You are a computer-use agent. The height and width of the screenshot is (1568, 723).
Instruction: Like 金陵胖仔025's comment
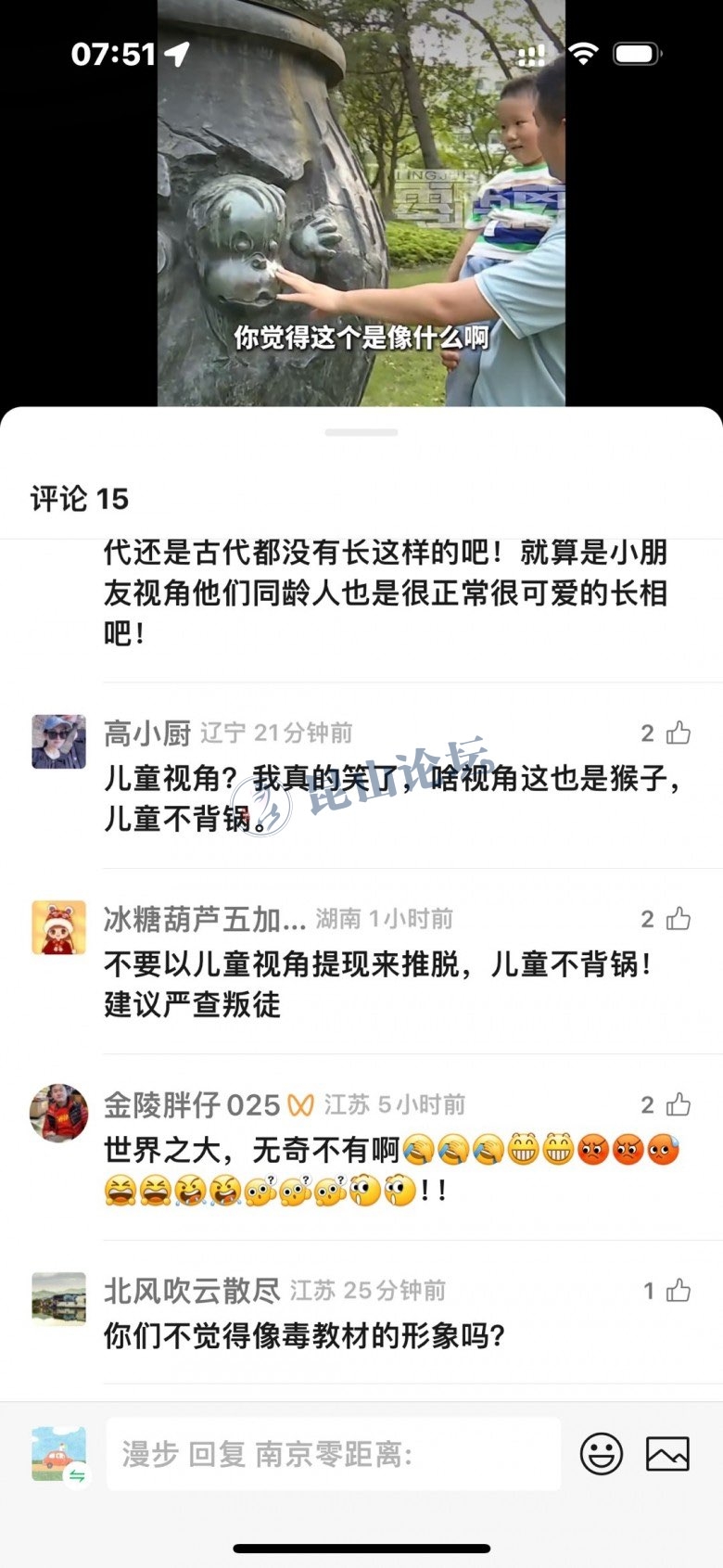tap(679, 1104)
